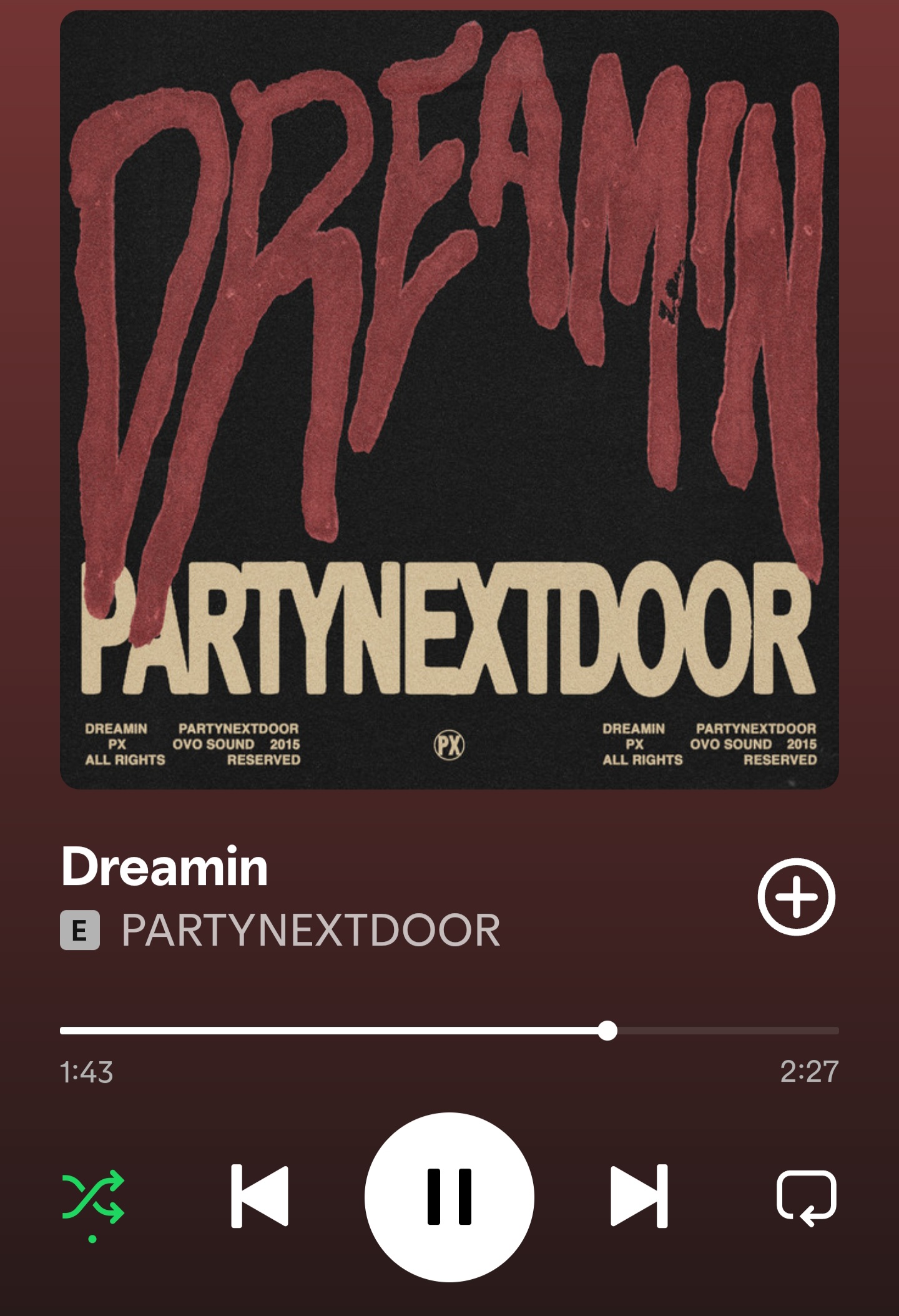Pause the song Dreamin
Screen dimensions: 899x1316
coord(449,1196)
